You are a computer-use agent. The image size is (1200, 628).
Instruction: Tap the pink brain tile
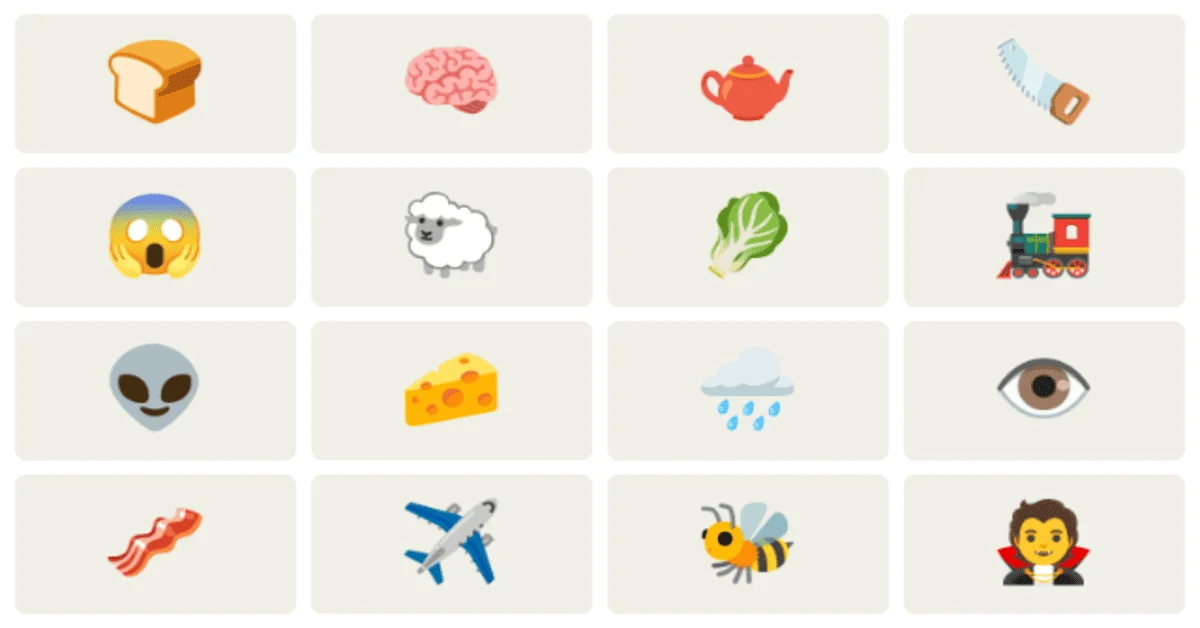(x=451, y=83)
